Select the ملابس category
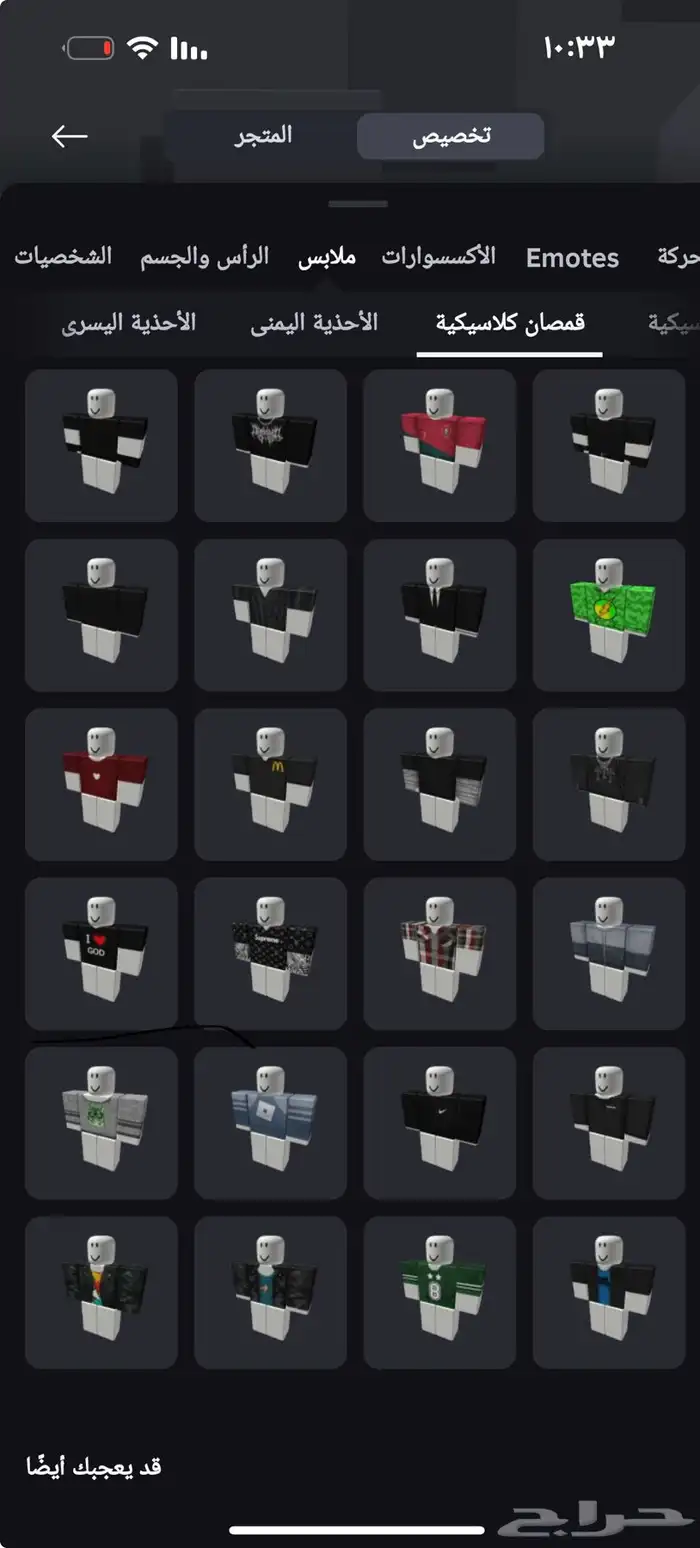Screen dimensions: 700x1548 [x=326, y=257]
